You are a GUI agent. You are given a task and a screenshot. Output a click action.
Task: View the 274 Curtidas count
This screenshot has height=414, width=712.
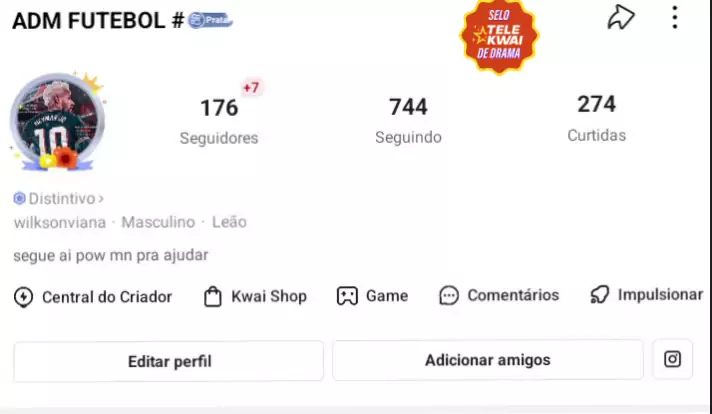596,118
